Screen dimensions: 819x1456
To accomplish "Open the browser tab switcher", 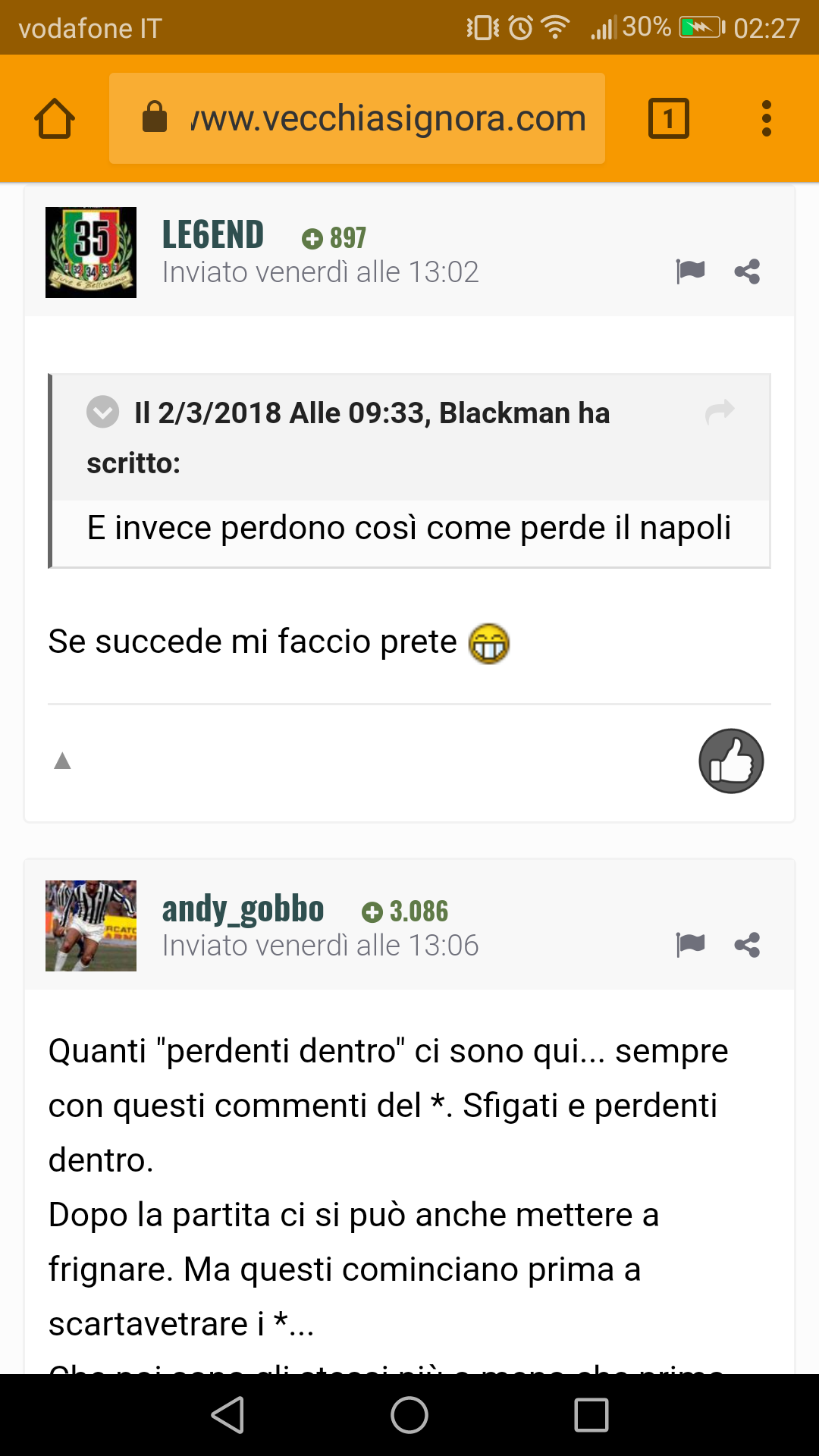I will click(x=668, y=119).
